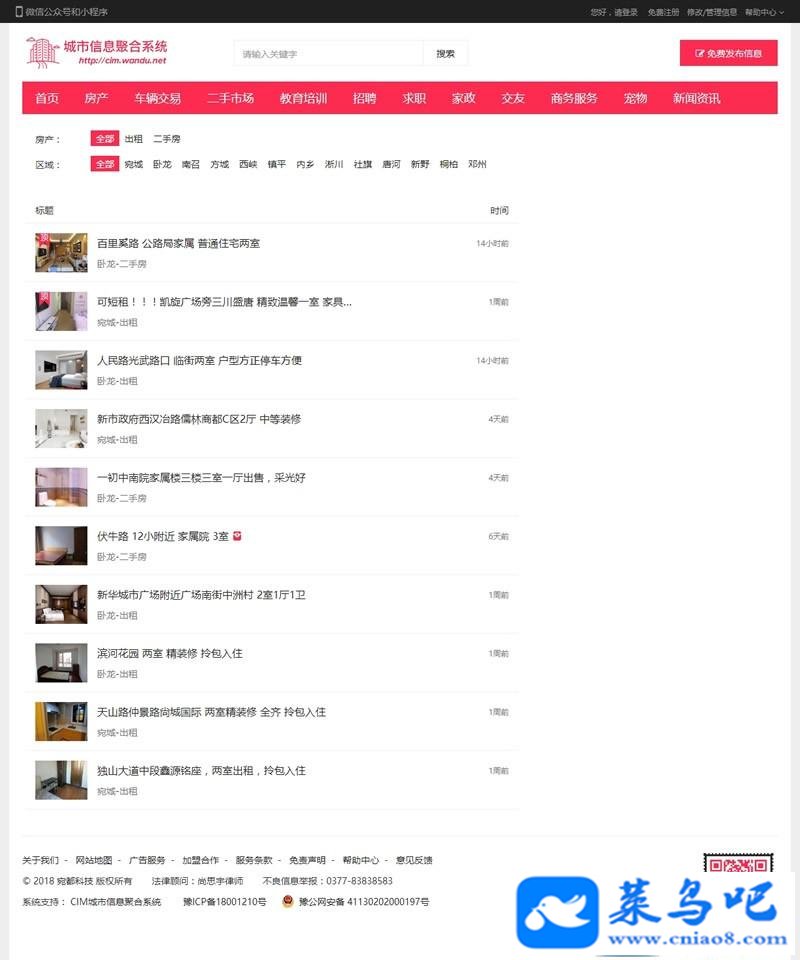View the 滨河花园 两室 精装修 listing

169,653
